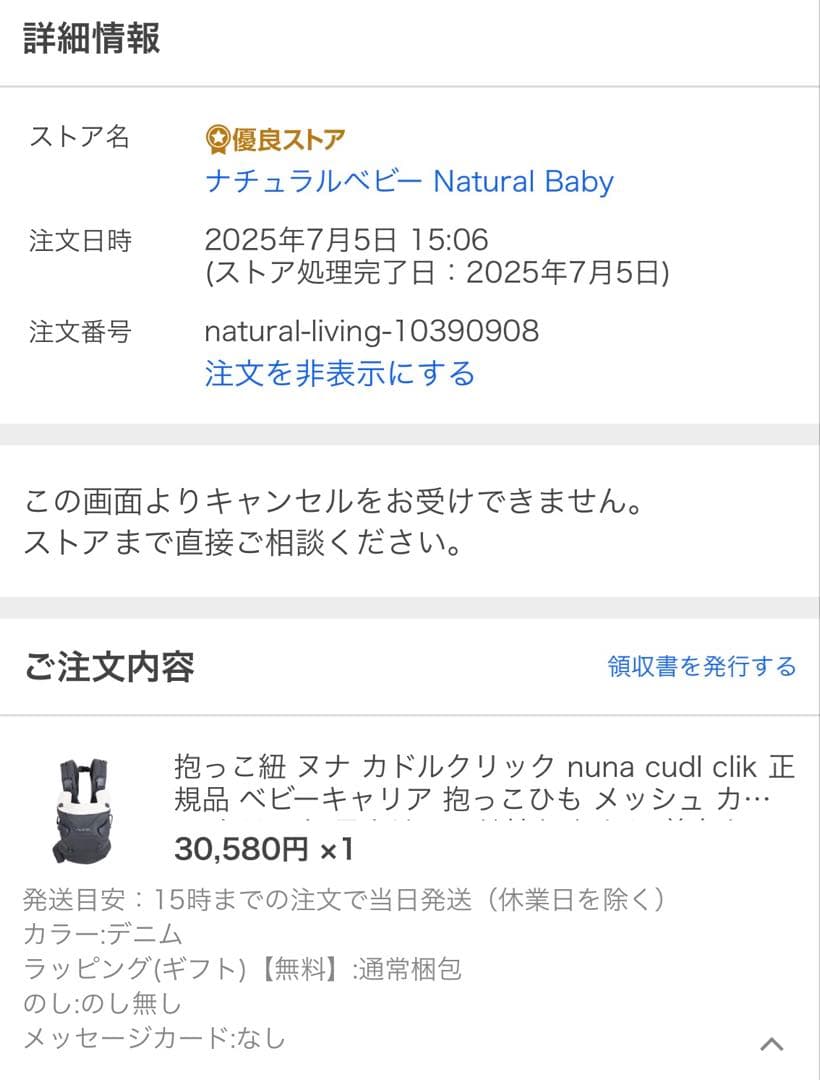Issue a receipt using 領収書を発行する

700,664
